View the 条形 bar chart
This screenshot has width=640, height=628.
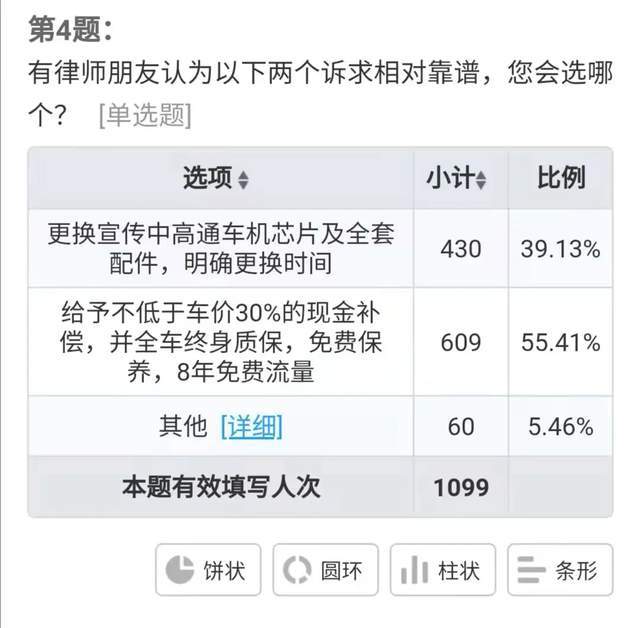559,571
